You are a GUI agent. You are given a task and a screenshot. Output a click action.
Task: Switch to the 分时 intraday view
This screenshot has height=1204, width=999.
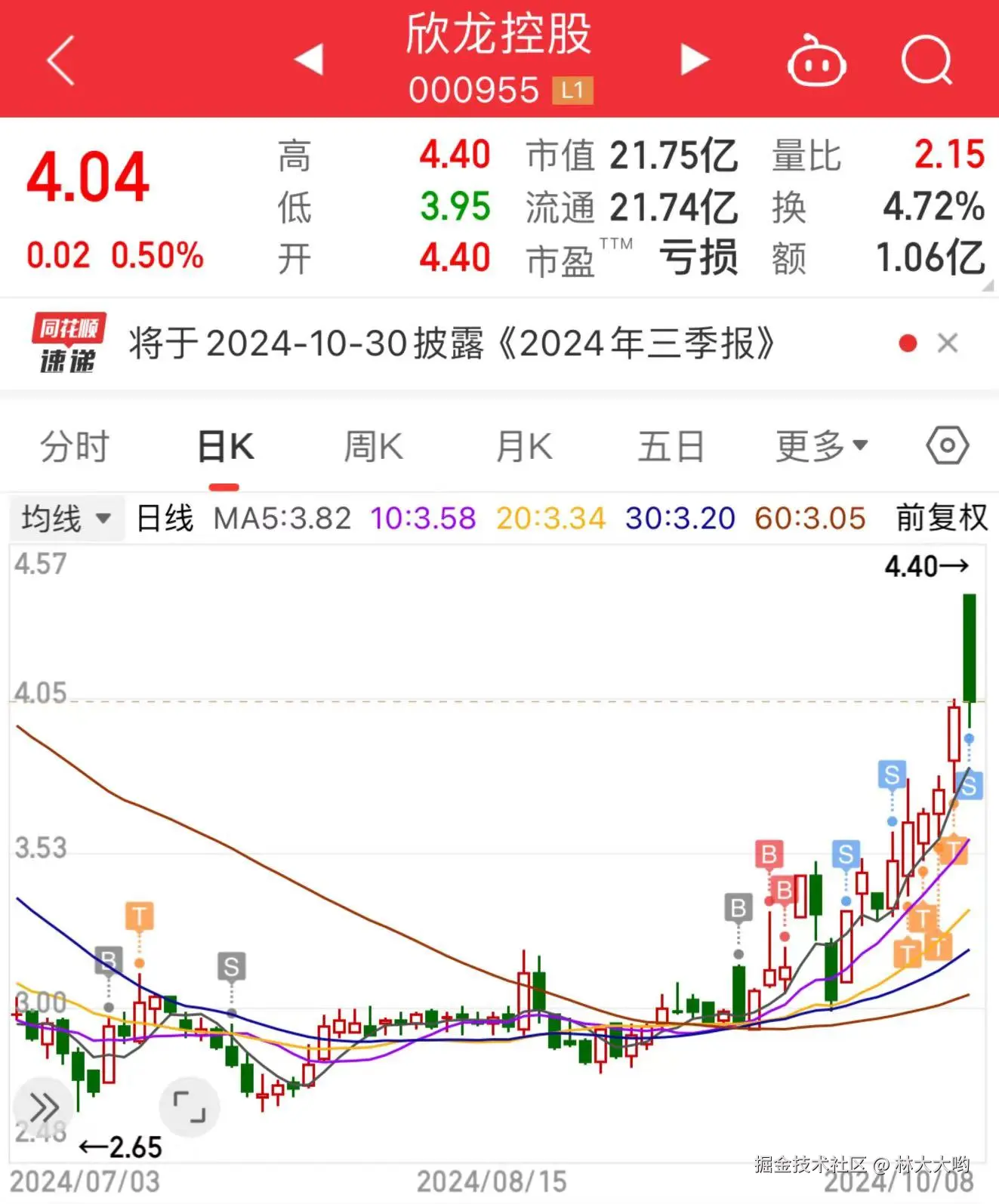73,445
